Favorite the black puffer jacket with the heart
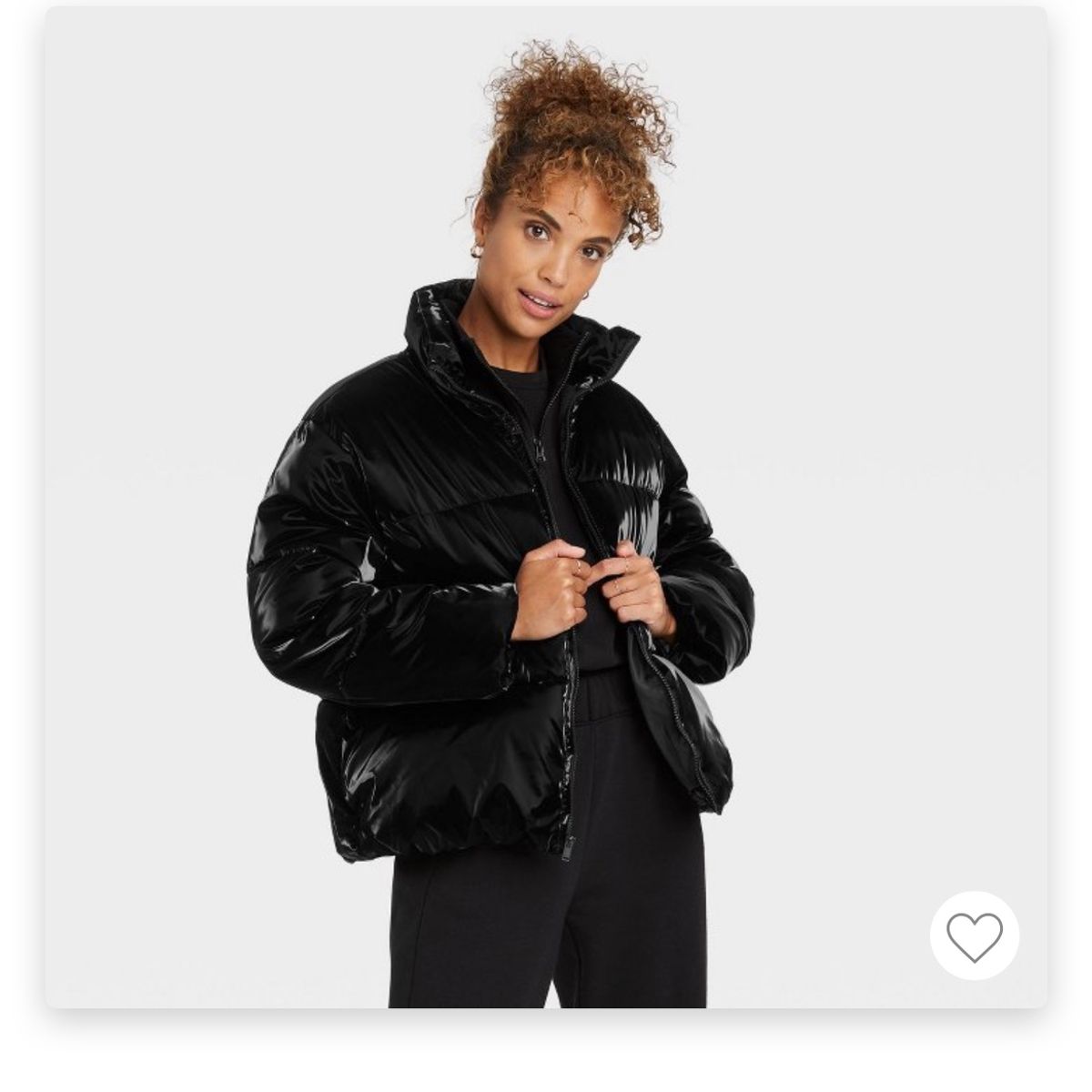Image resolution: width=1092 pixels, height=1092 pixels. (974, 935)
